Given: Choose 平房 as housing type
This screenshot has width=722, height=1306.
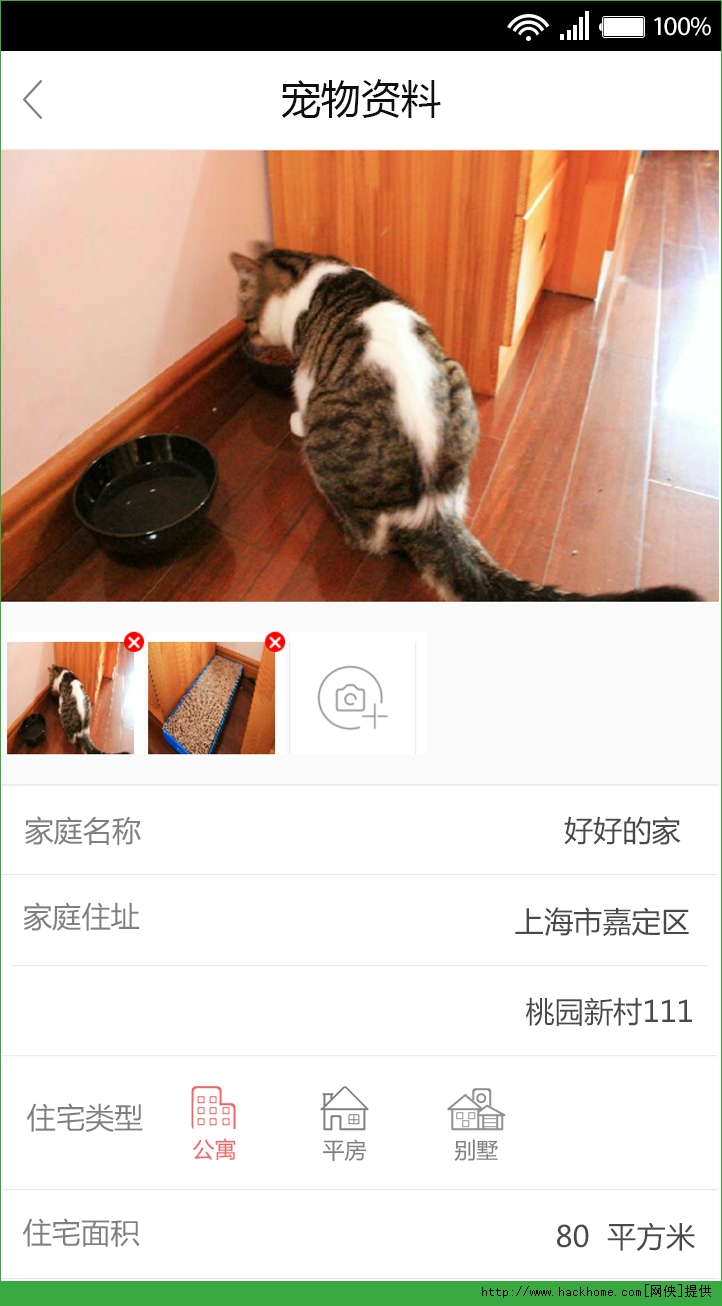Looking at the screenshot, I should tap(344, 1123).
